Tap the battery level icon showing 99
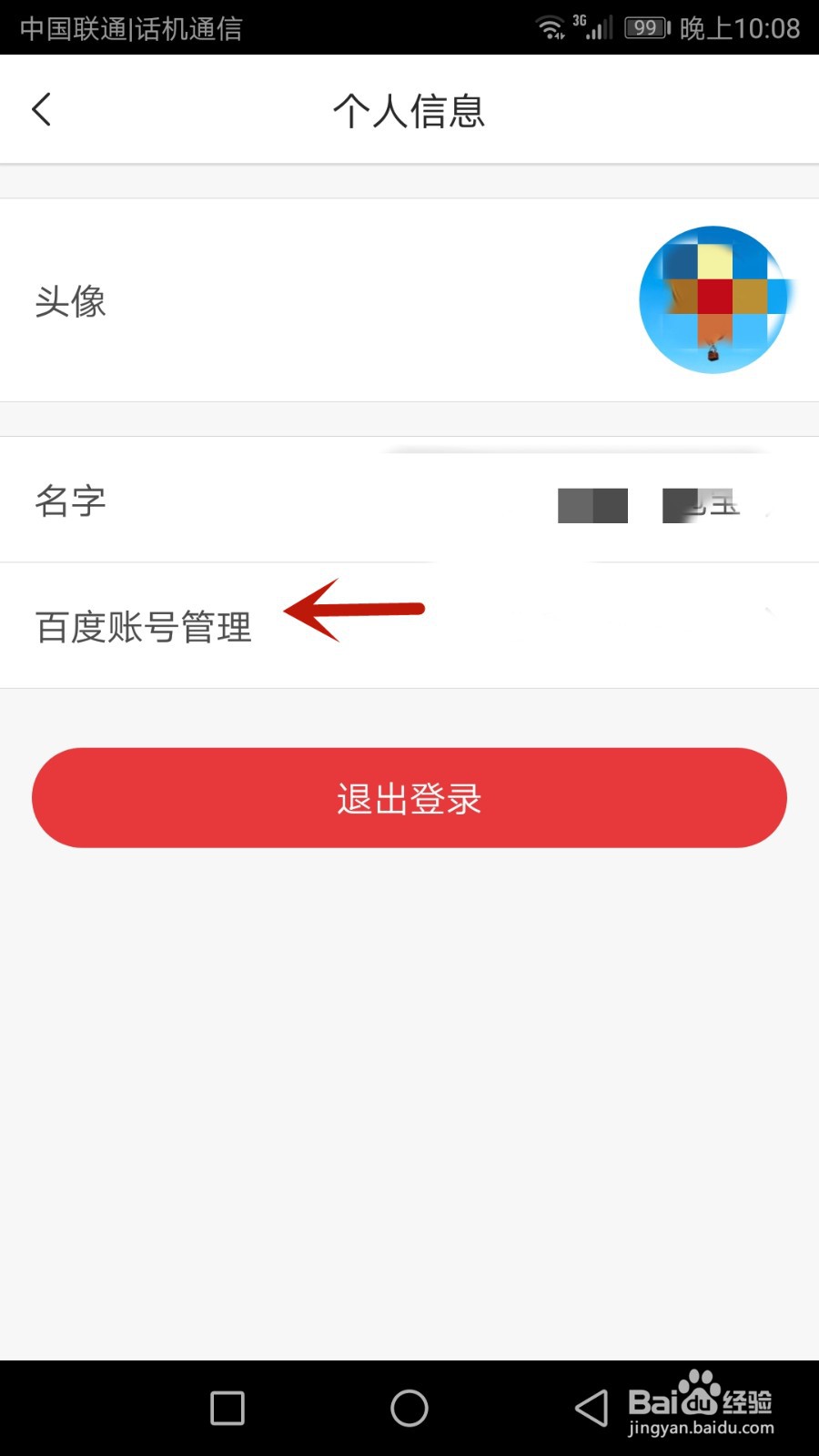The image size is (819, 1456). pyautogui.click(x=644, y=26)
